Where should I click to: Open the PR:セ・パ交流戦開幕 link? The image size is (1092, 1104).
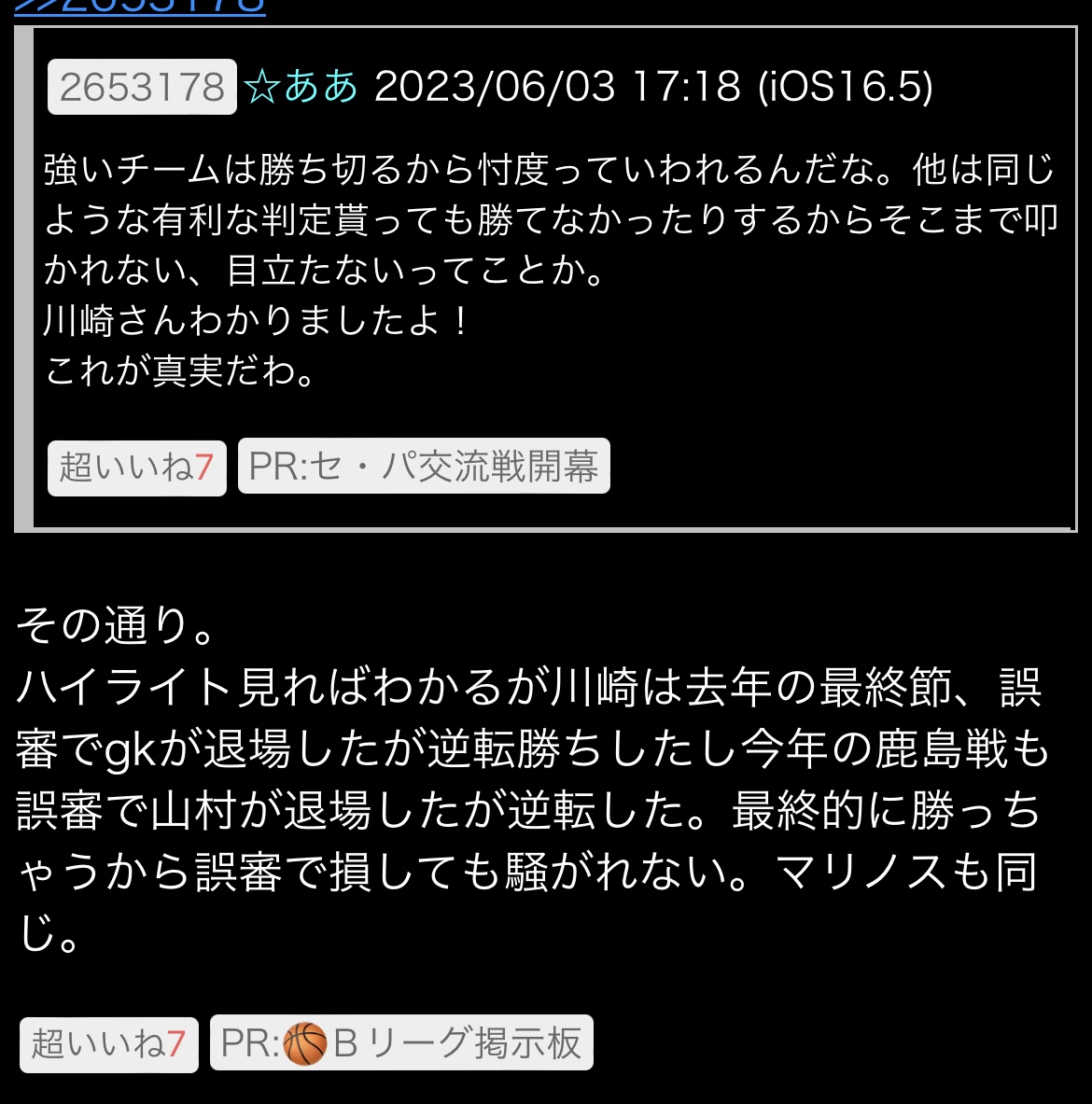click(x=424, y=467)
